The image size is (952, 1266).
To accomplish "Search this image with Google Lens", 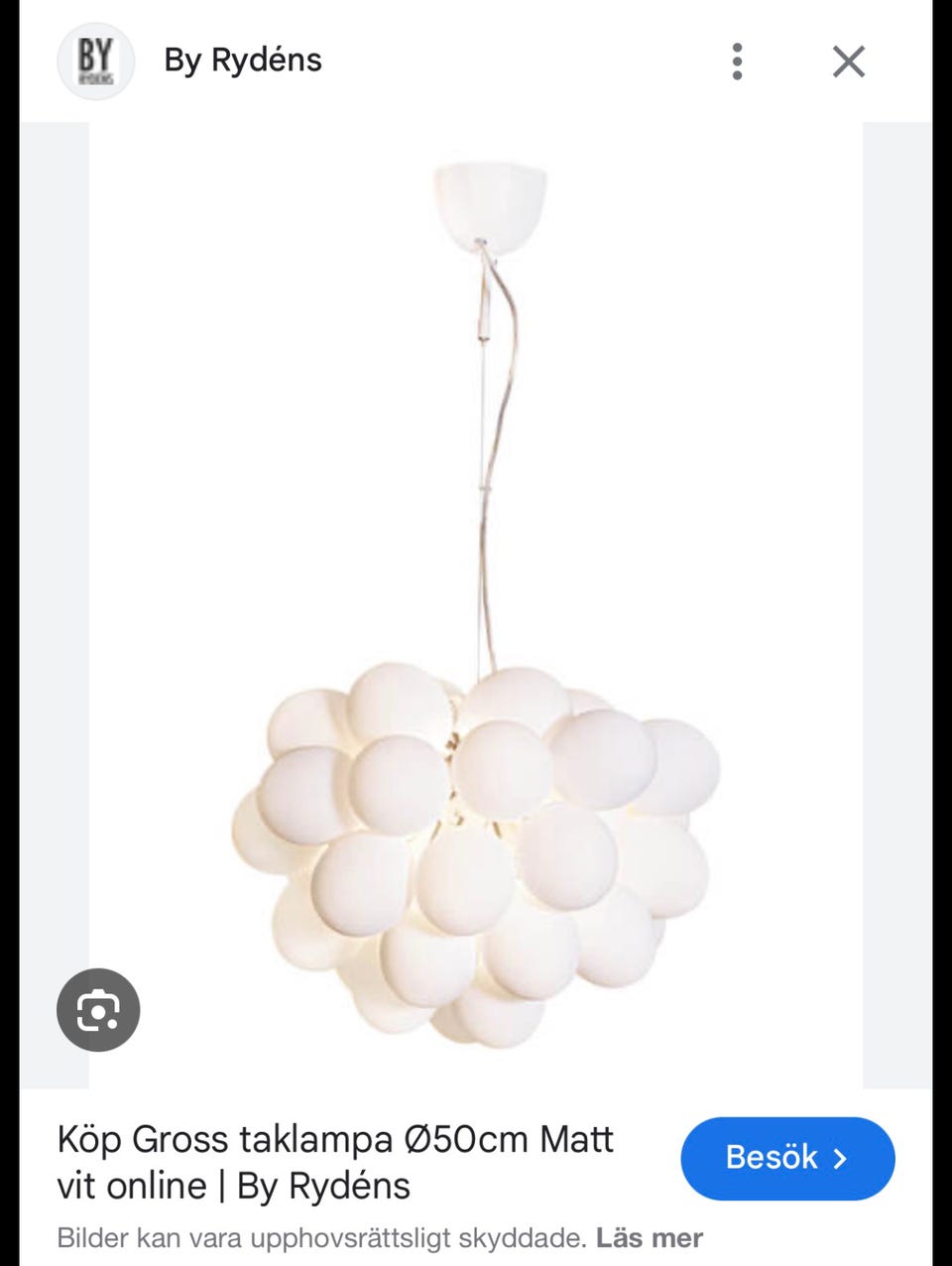I will pos(98,1010).
